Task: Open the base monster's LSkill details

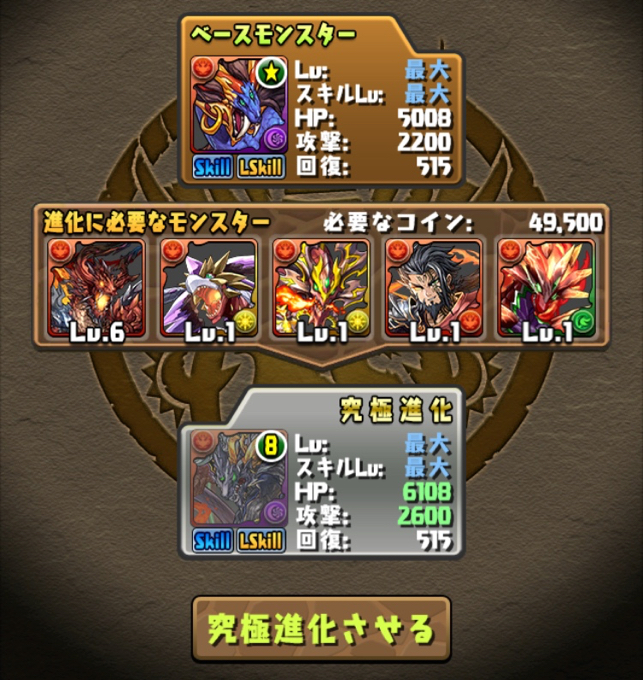Action: point(260,167)
